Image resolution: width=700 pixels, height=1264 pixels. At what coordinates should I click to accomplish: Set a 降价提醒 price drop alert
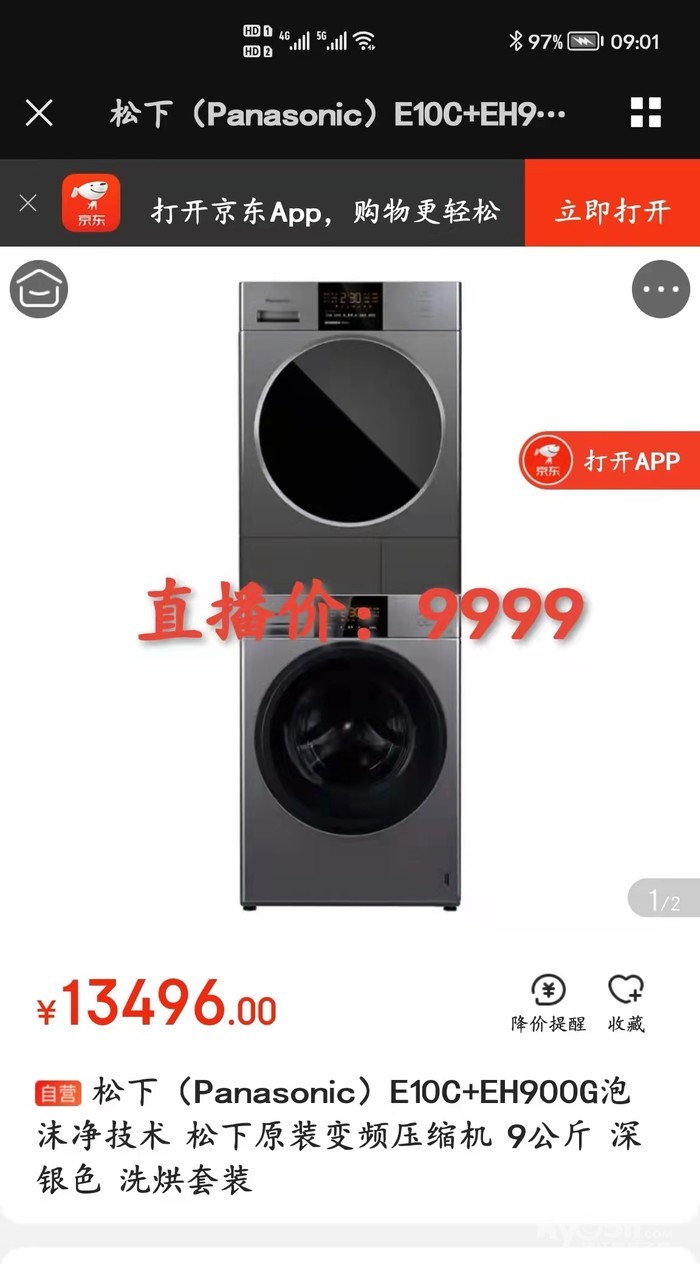coord(548,1003)
